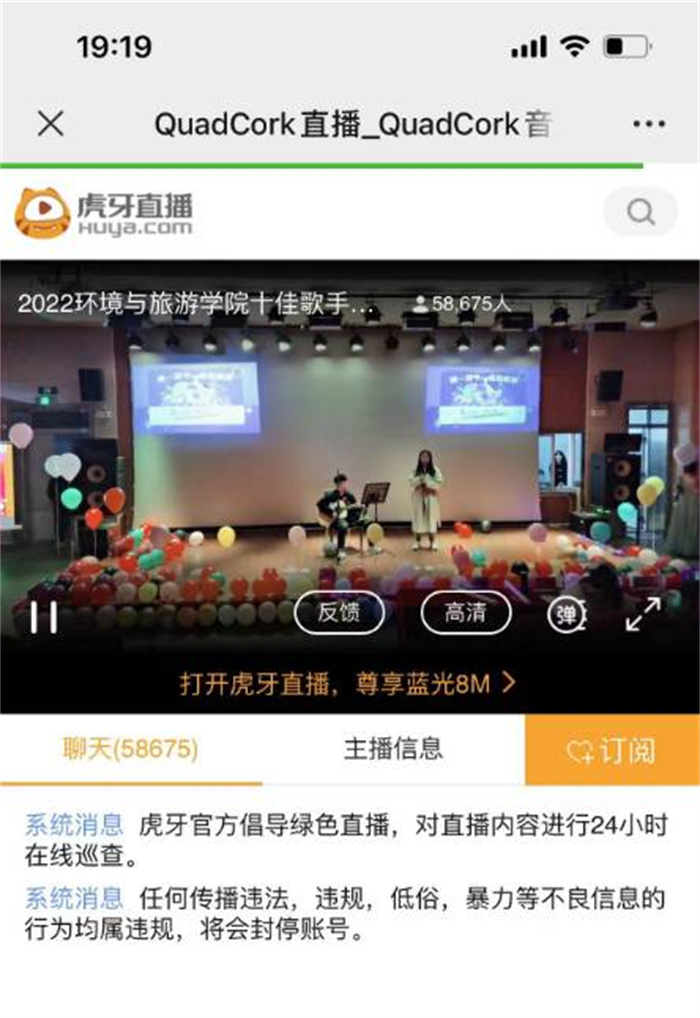Open the three-dot overflow menu
Image resolution: width=700 pixels, height=1018 pixels.
[x=649, y=124]
